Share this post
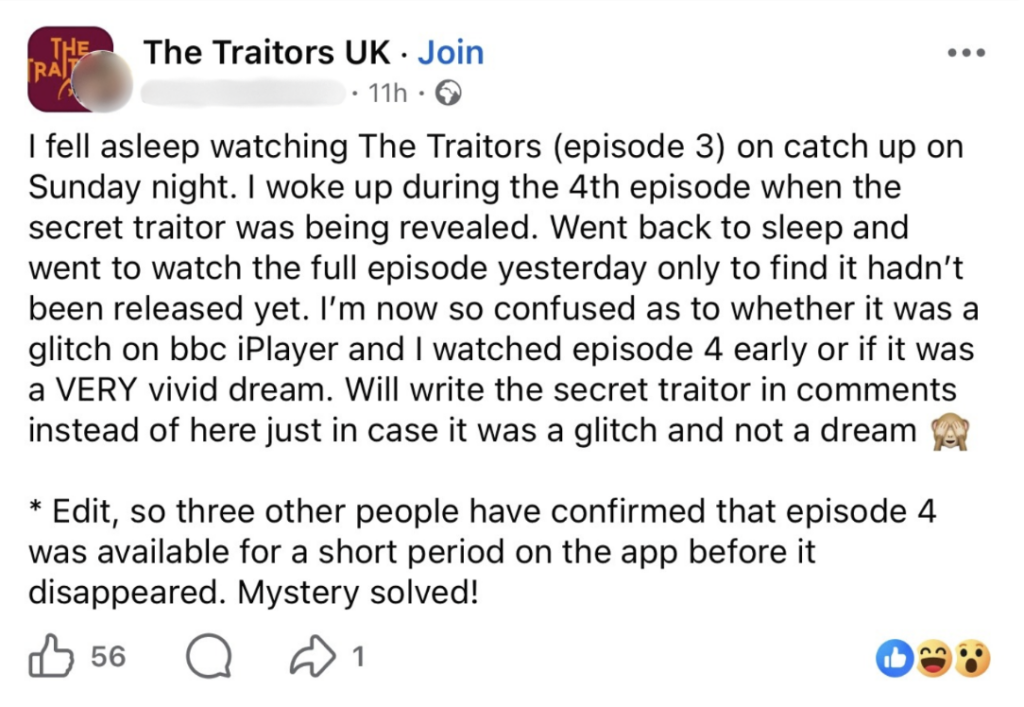This screenshot has width=1024, height=707. point(311,657)
